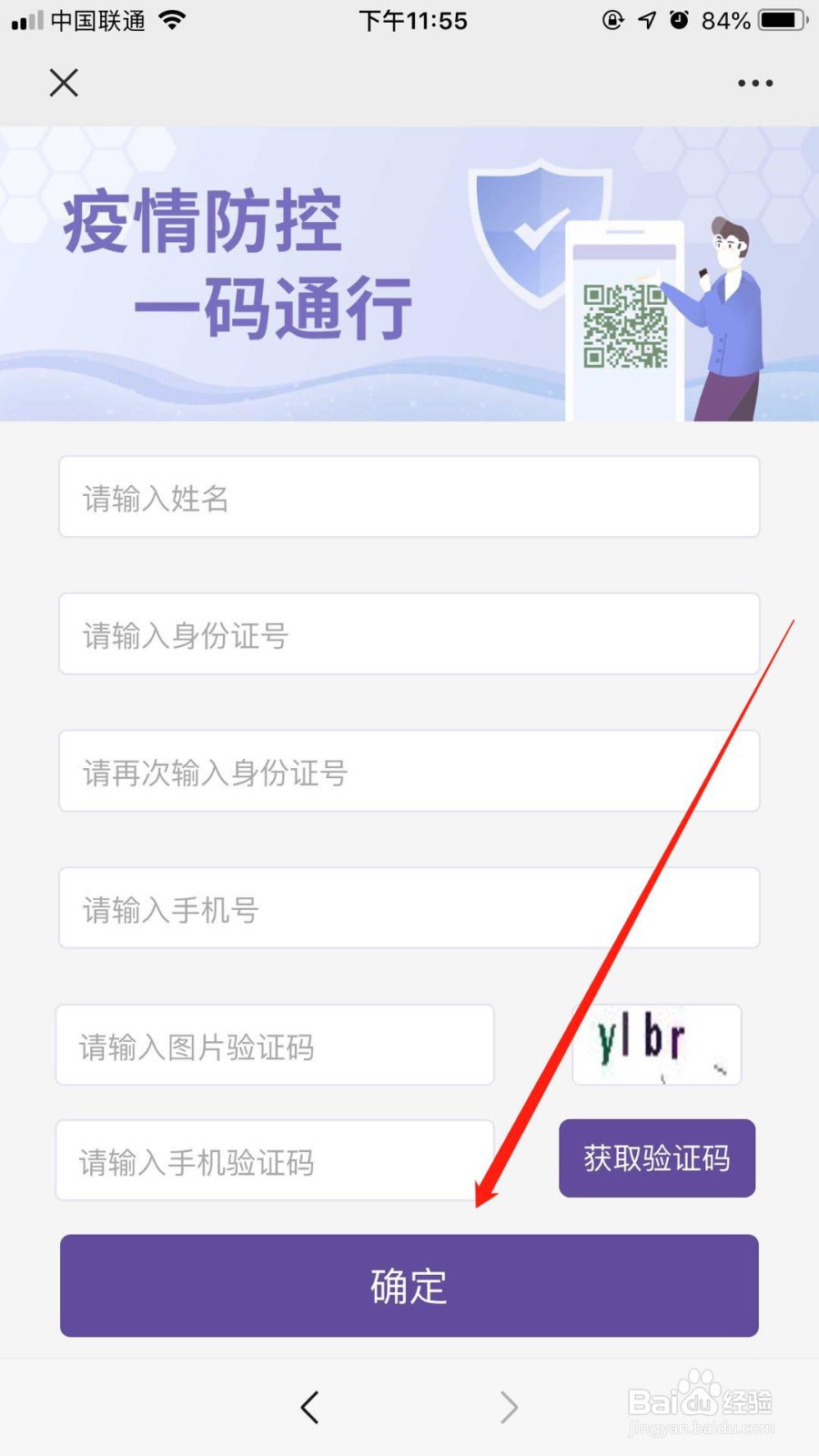Select the 请输入手机验证码 field
Image resolution: width=819 pixels, height=1456 pixels.
coord(274,1160)
